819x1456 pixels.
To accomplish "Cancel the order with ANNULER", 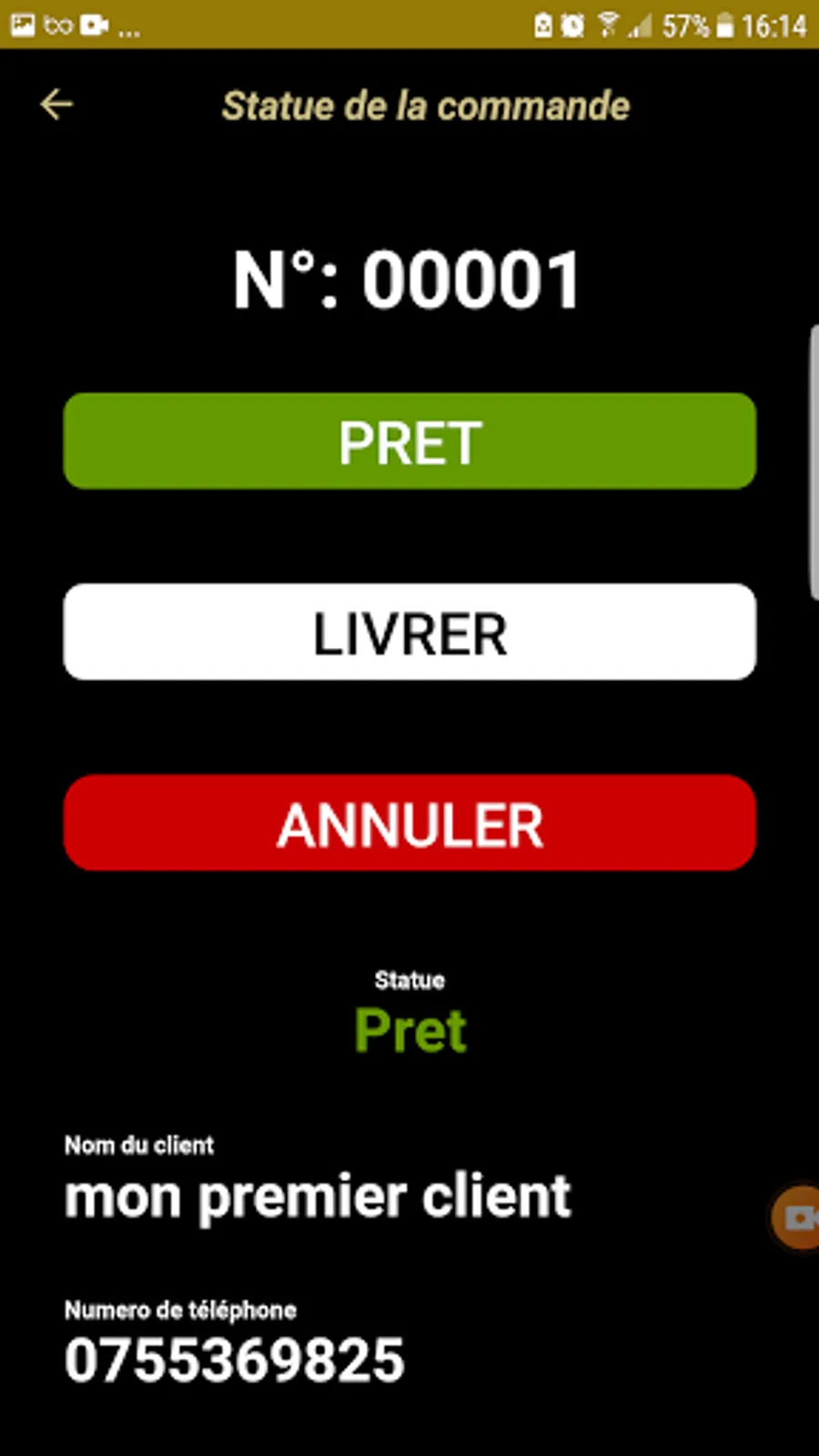I will (409, 824).
